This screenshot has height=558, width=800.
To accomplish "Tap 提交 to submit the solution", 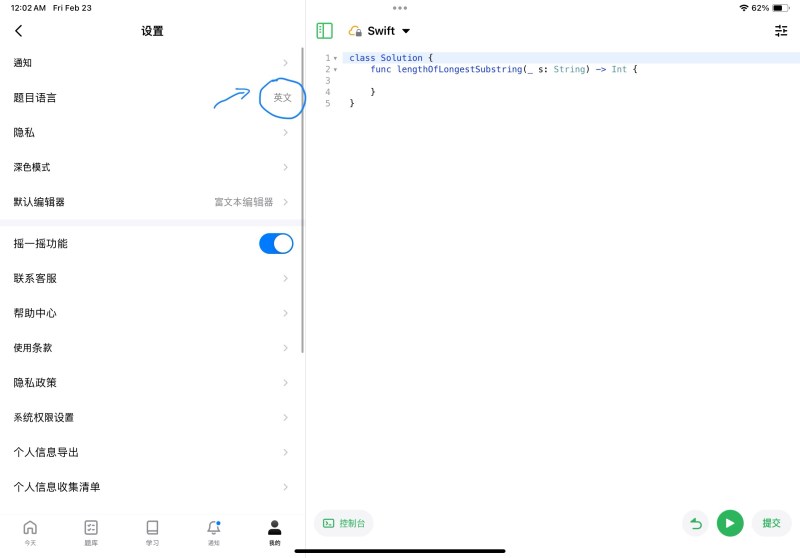I will (772, 522).
